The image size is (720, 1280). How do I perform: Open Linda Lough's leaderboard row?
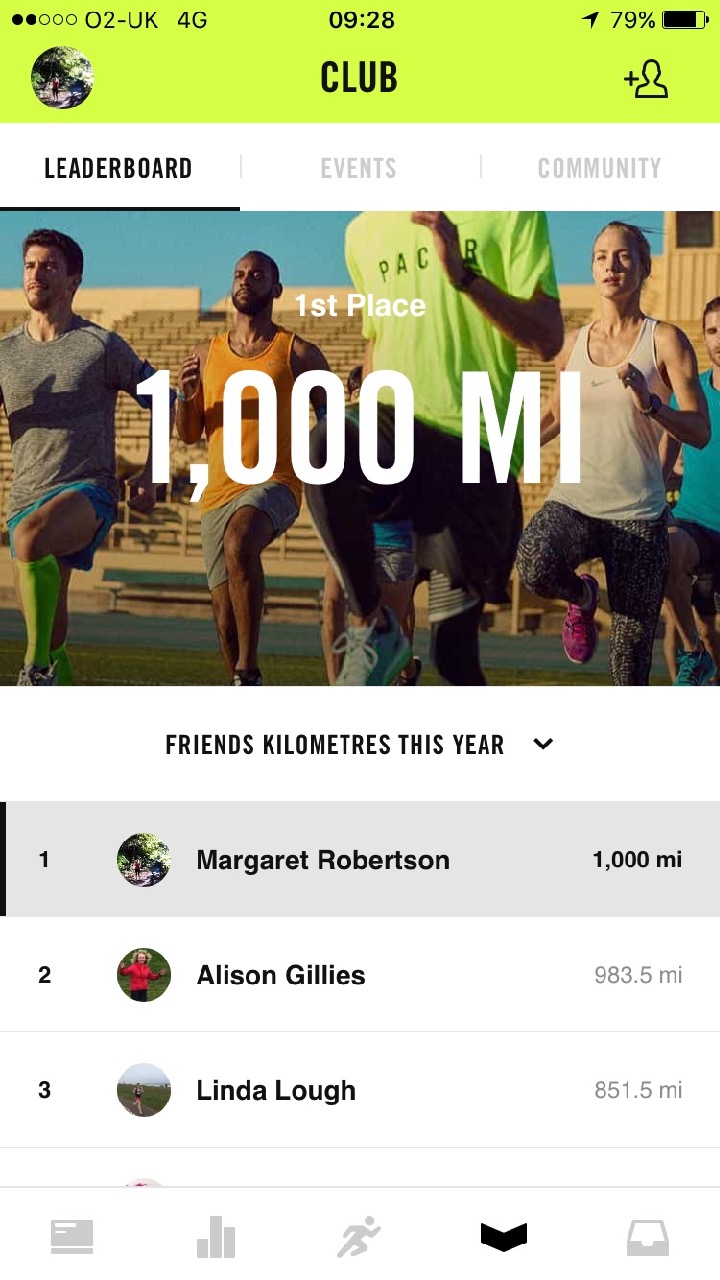(x=360, y=1090)
